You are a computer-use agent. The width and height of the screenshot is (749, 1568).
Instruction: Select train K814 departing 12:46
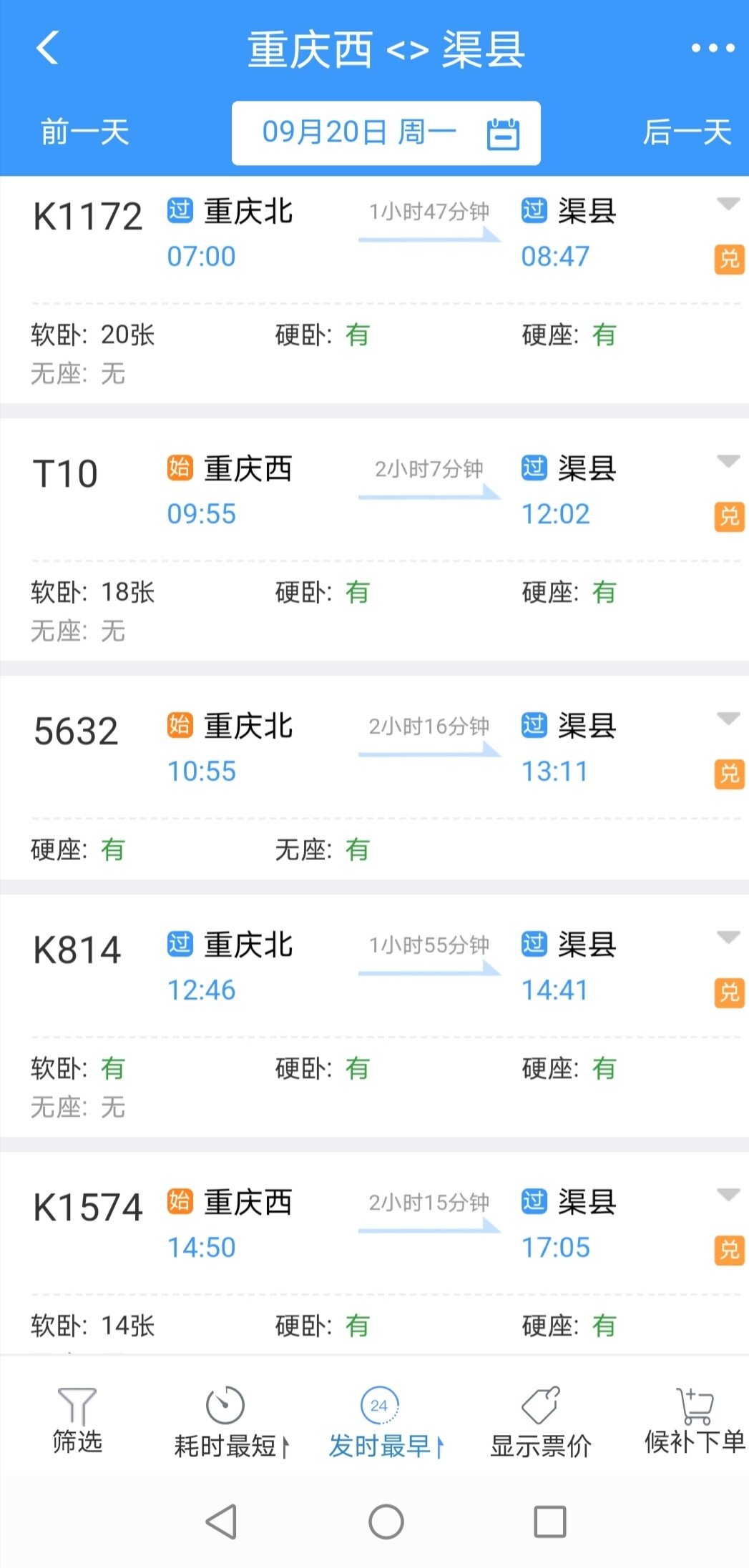click(x=374, y=1016)
